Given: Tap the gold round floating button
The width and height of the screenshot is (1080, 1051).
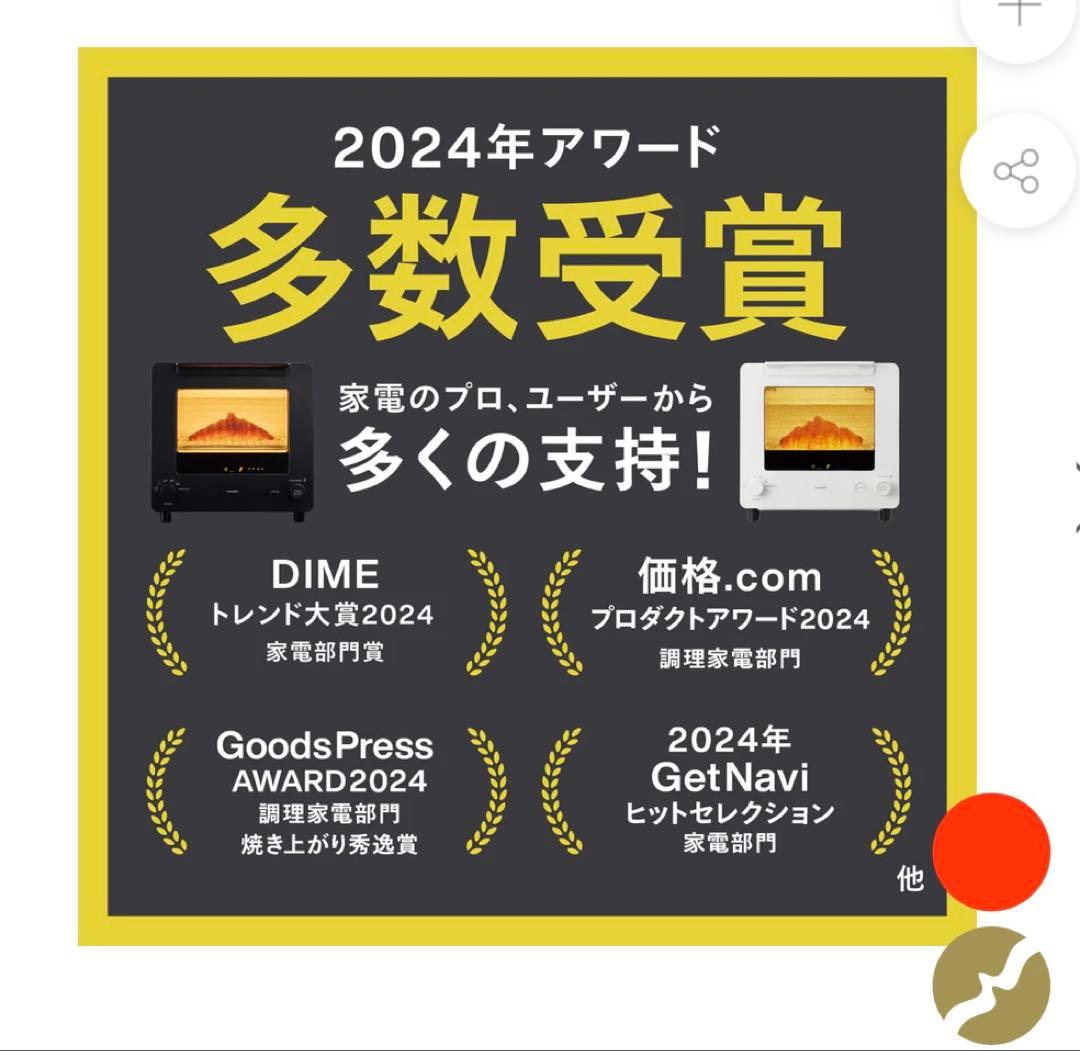Looking at the screenshot, I should 991,985.
